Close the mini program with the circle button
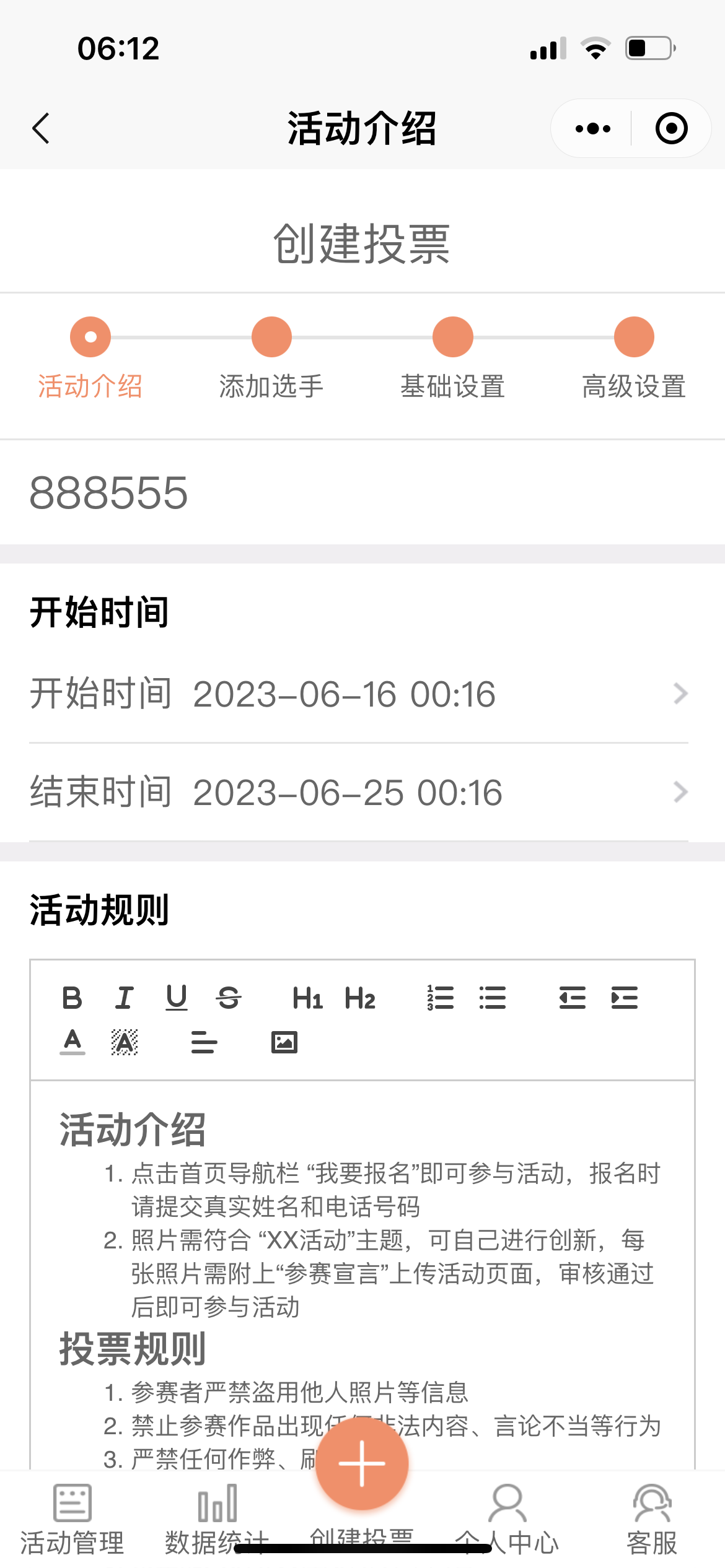 671,128
